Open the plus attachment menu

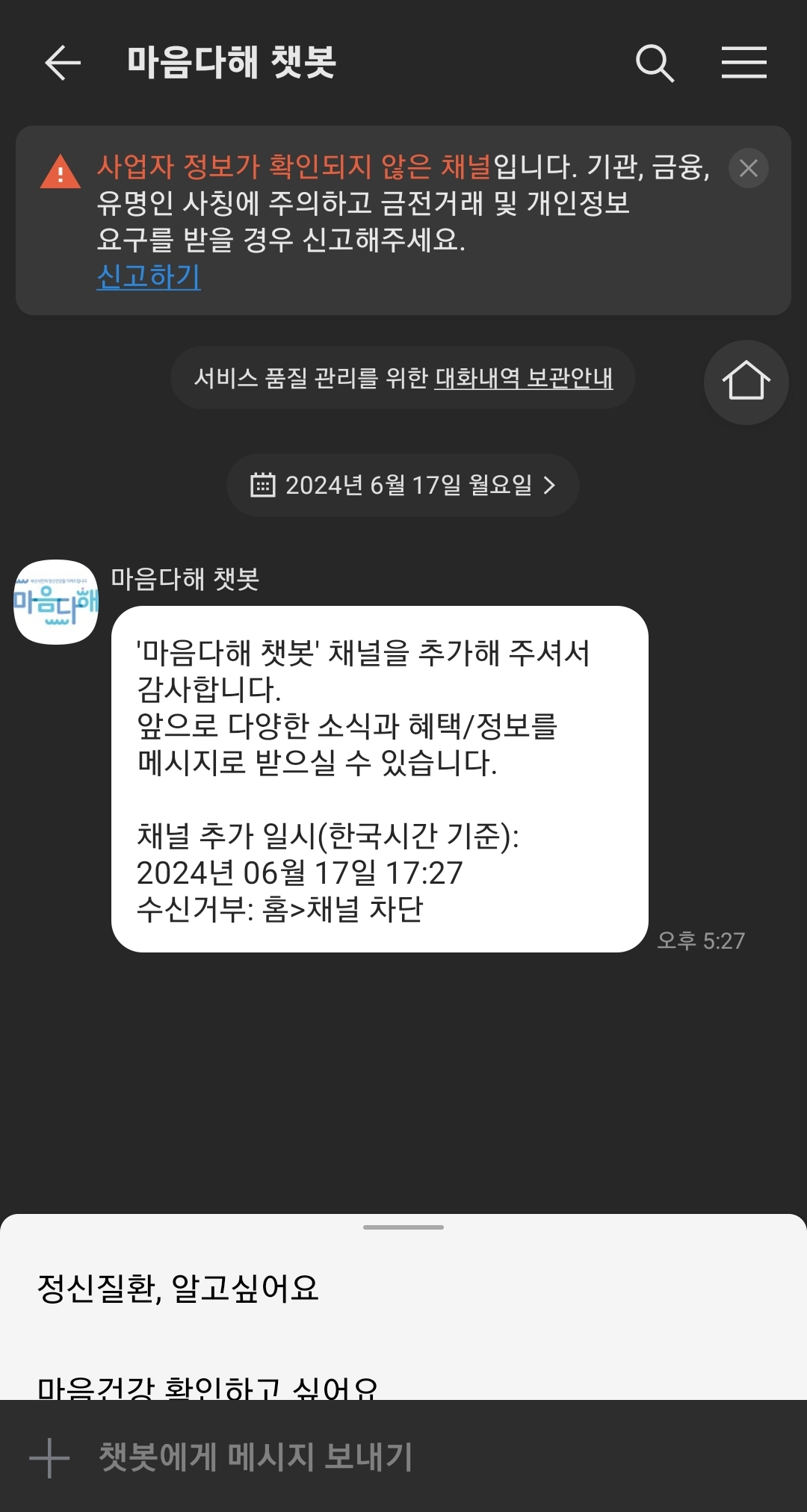point(49,1457)
